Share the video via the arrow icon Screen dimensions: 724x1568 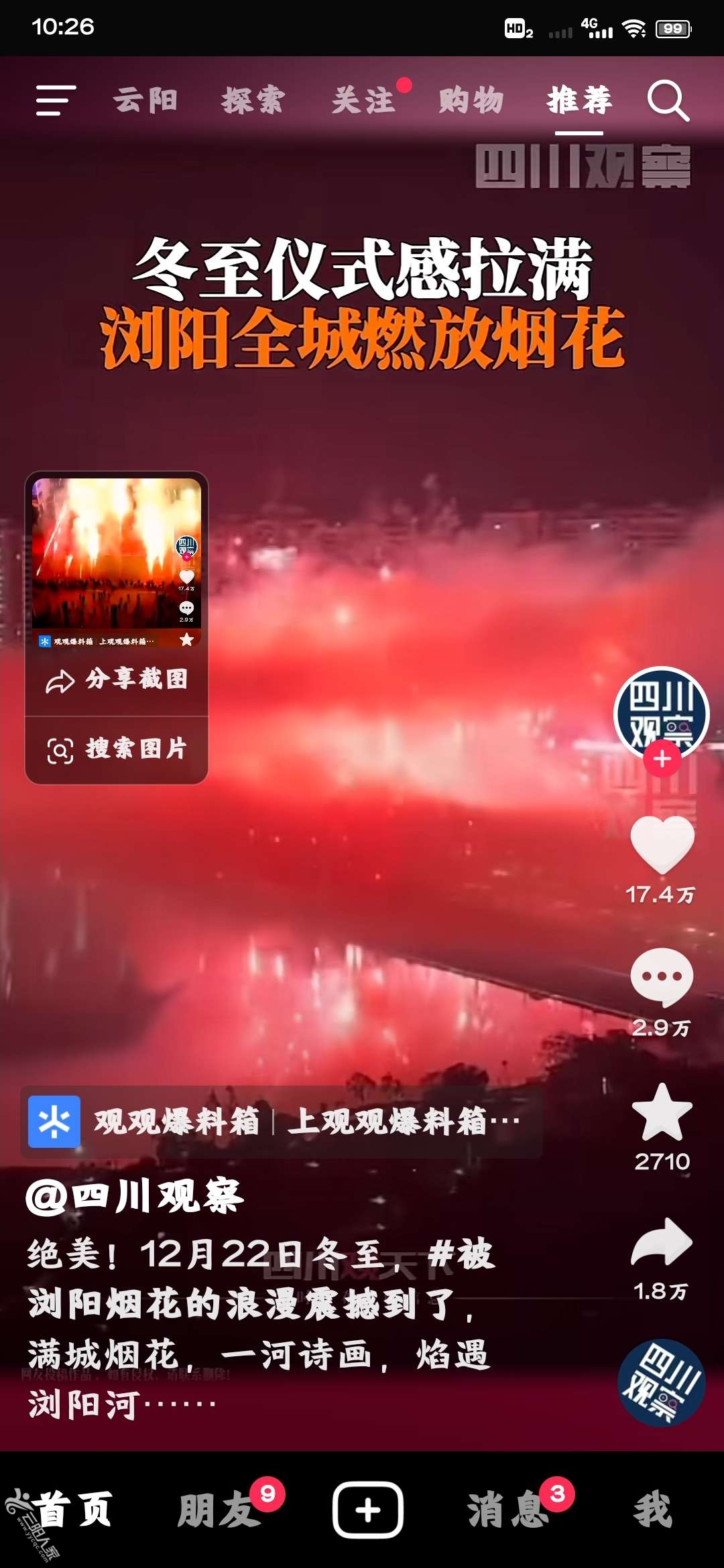662,1242
